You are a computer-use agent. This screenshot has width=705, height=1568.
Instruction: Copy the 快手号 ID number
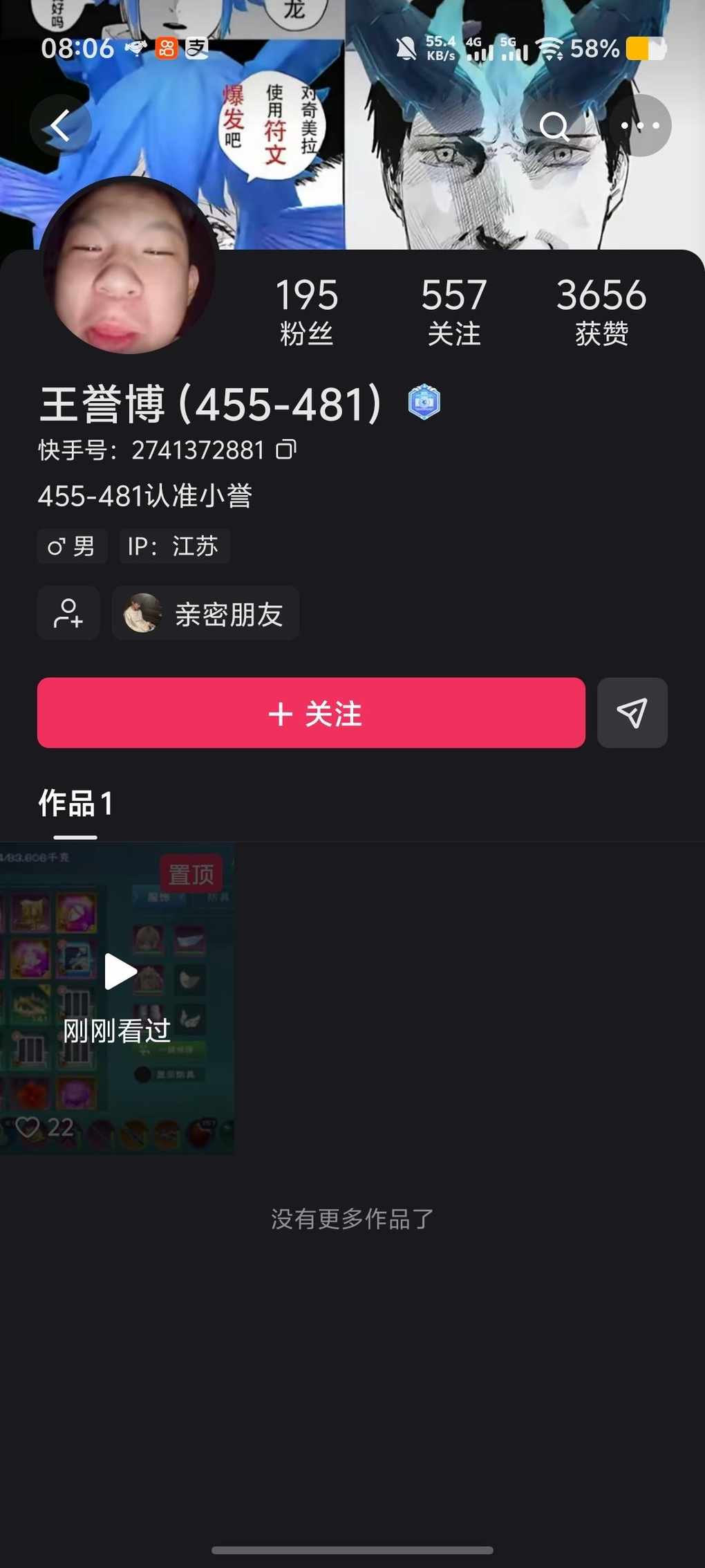(x=286, y=450)
